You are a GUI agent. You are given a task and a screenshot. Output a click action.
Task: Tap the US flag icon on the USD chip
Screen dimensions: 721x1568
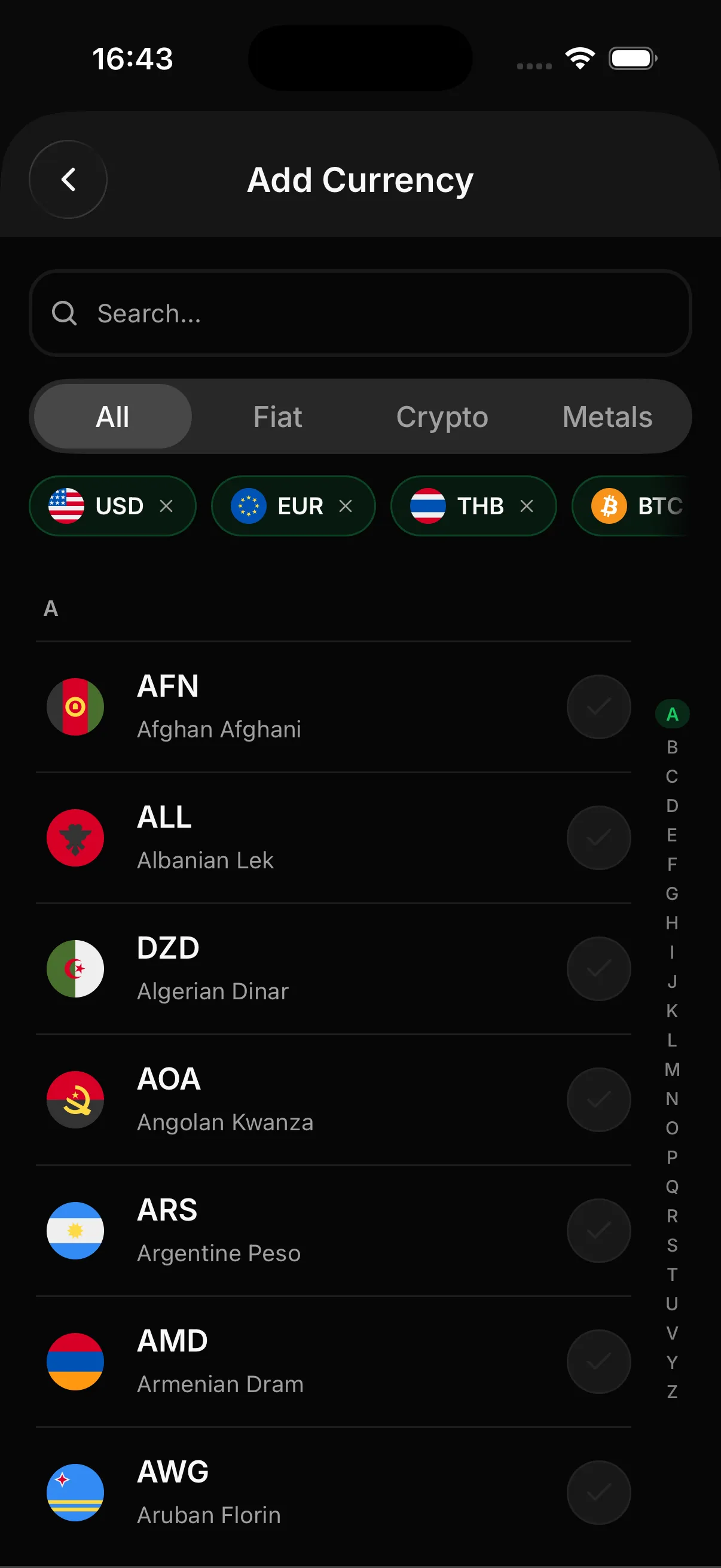(67, 506)
